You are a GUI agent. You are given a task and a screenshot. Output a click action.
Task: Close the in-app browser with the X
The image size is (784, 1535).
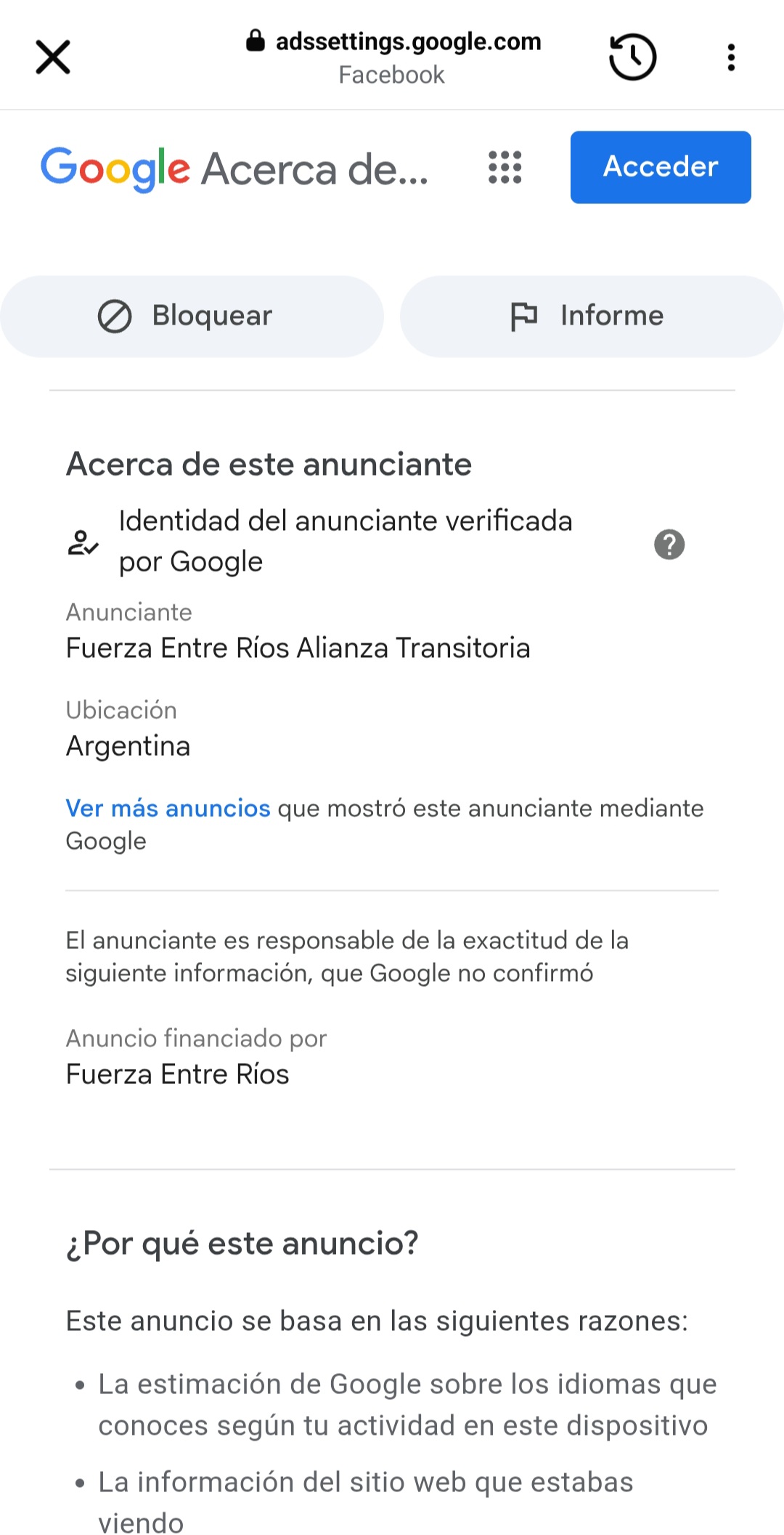[x=53, y=57]
